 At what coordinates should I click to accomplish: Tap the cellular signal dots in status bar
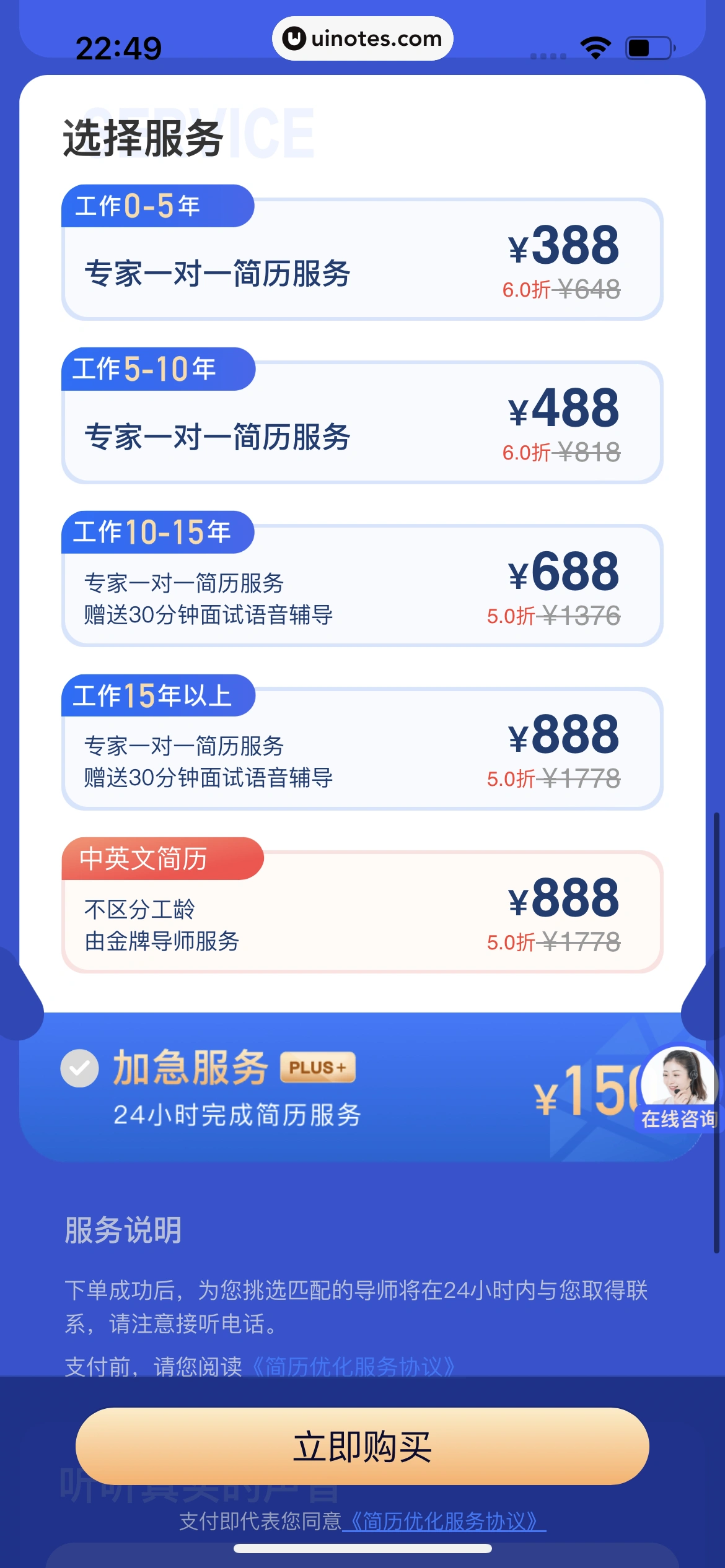(548, 54)
